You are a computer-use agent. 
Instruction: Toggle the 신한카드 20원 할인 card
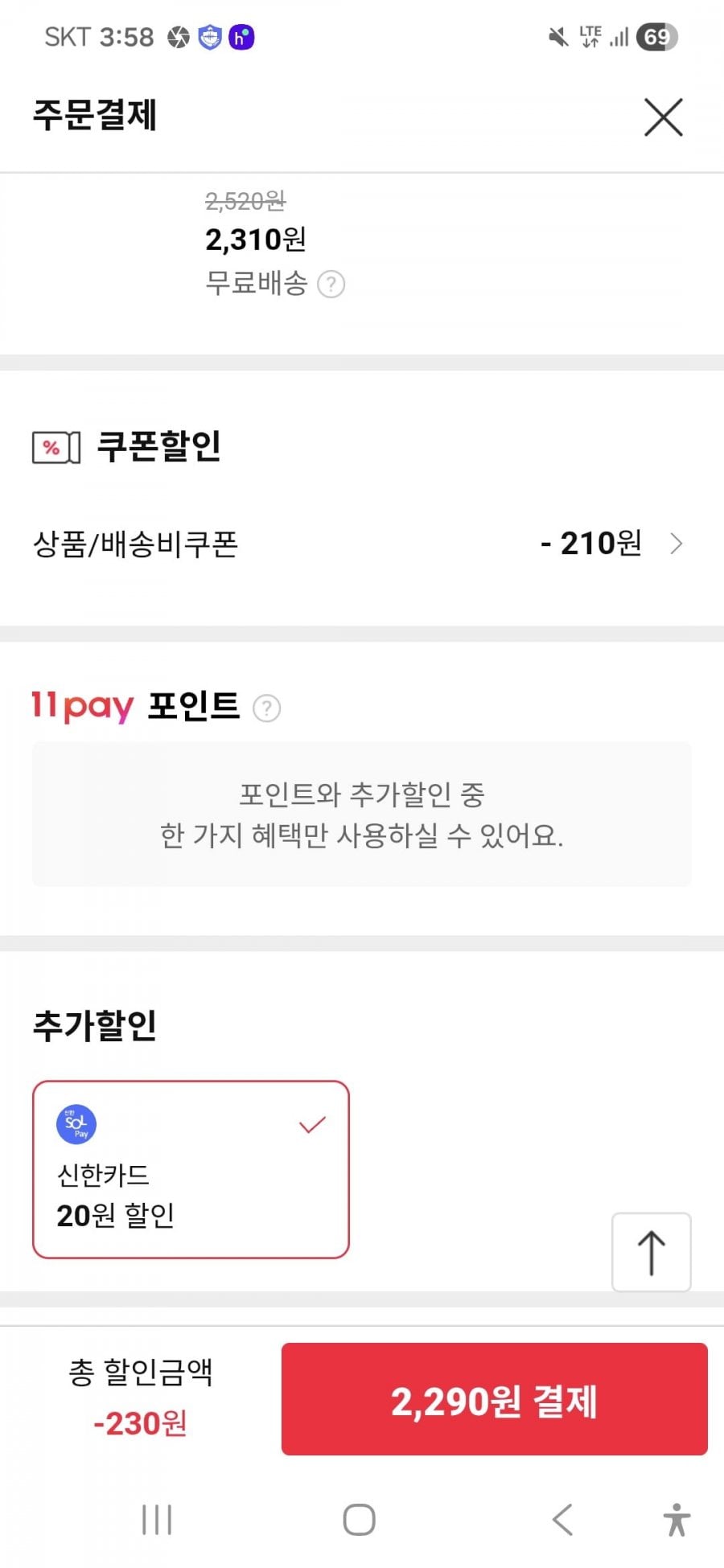[x=191, y=1169]
